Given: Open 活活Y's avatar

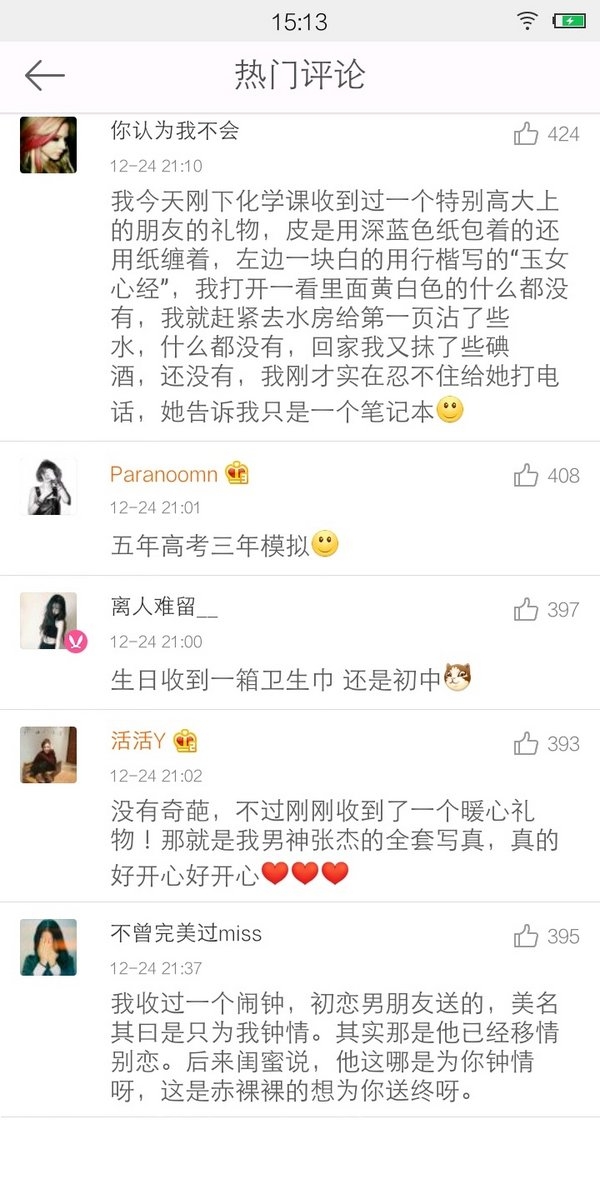Looking at the screenshot, I should (x=48, y=754).
